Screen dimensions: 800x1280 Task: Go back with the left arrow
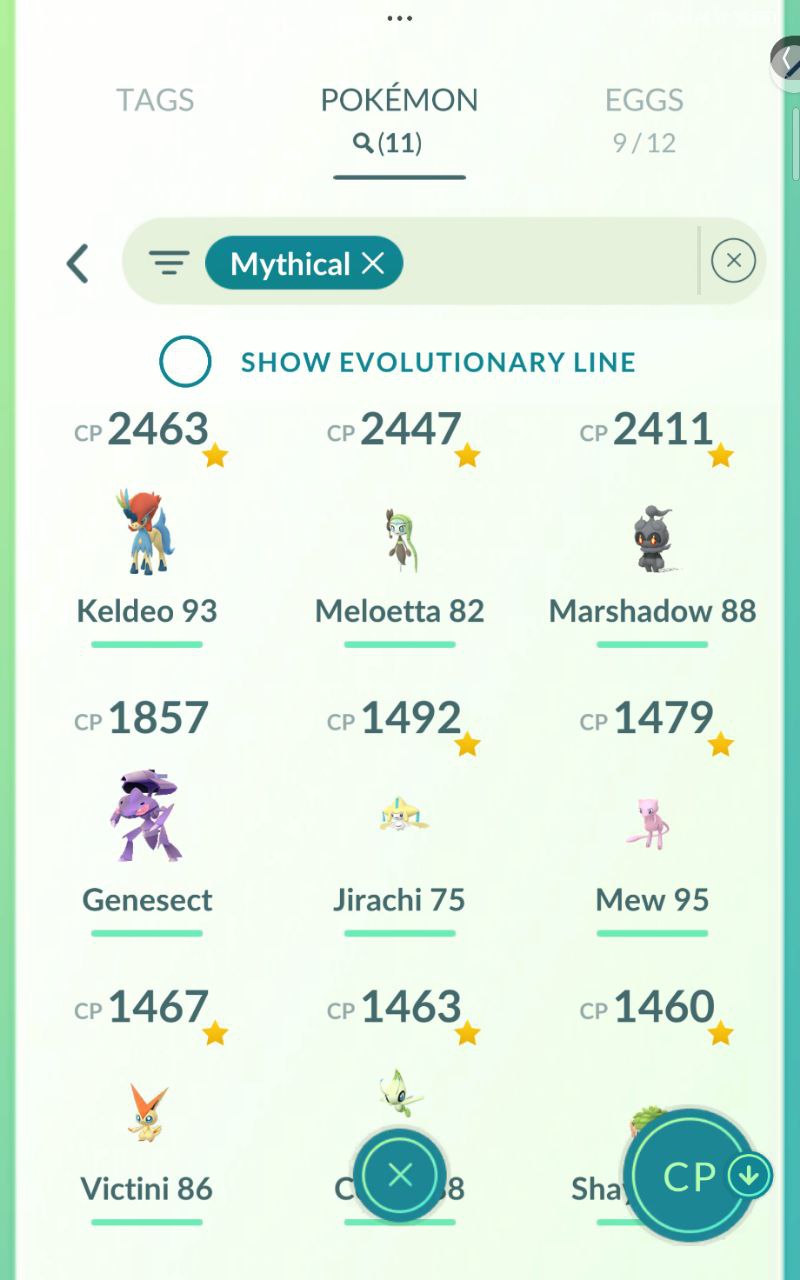tap(77, 264)
